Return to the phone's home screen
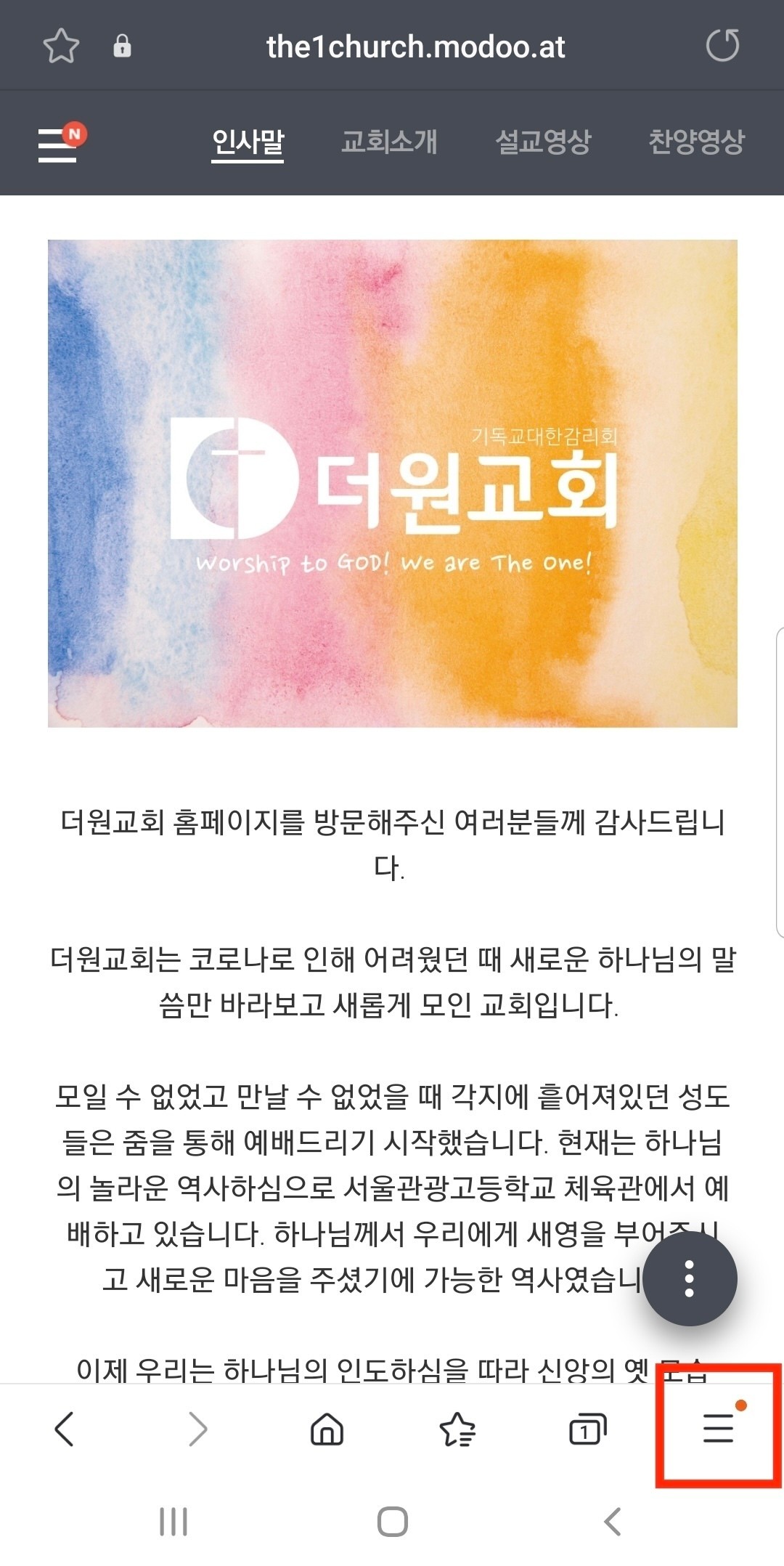This screenshot has height=1566, width=784. [392, 1521]
